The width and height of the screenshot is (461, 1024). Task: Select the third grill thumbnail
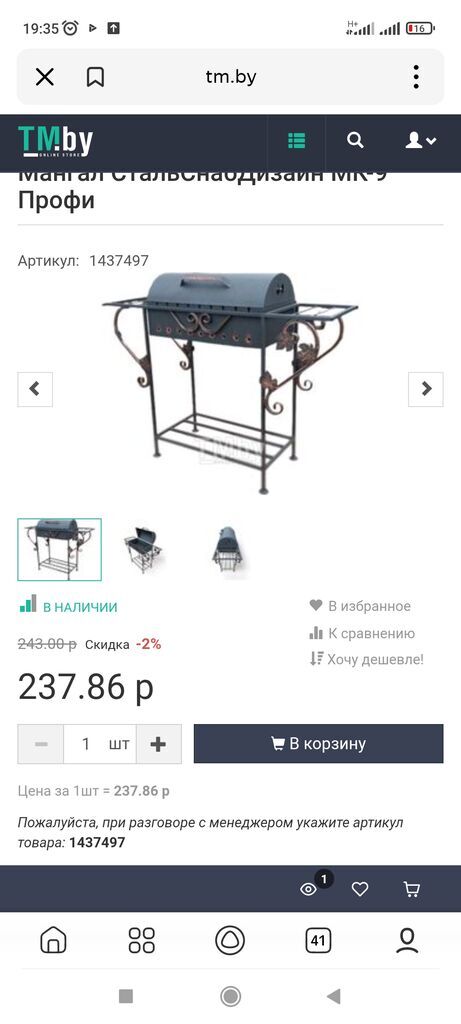pos(229,549)
